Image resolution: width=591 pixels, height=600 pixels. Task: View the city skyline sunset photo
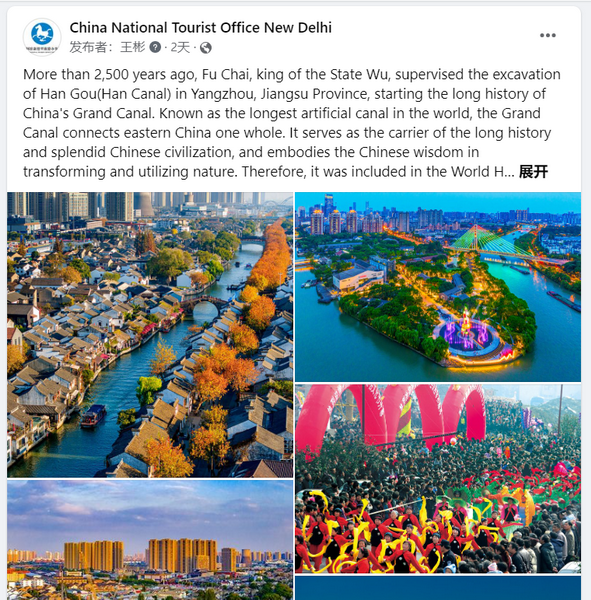tap(150, 540)
